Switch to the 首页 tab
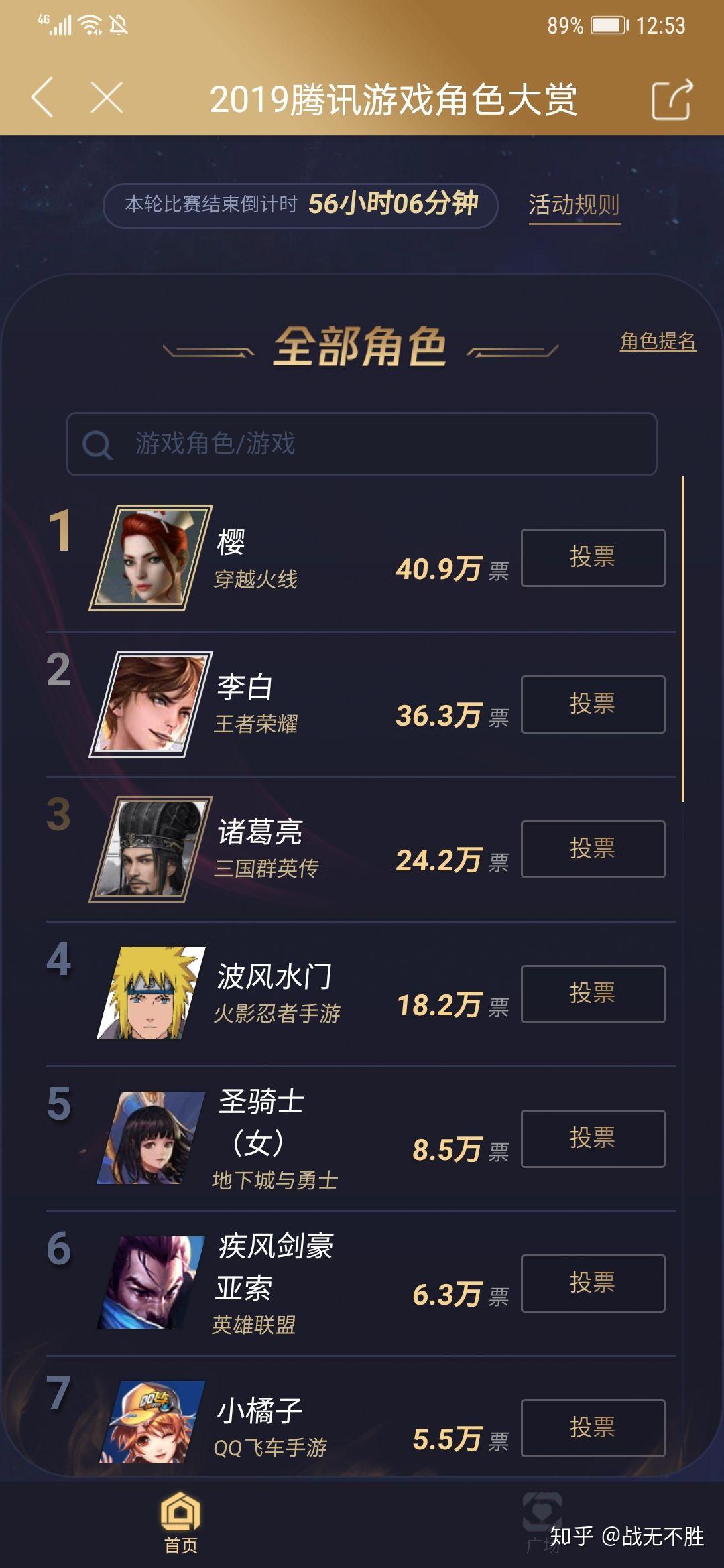The height and width of the screenshot is (1568, 724). pos(181,1522)
